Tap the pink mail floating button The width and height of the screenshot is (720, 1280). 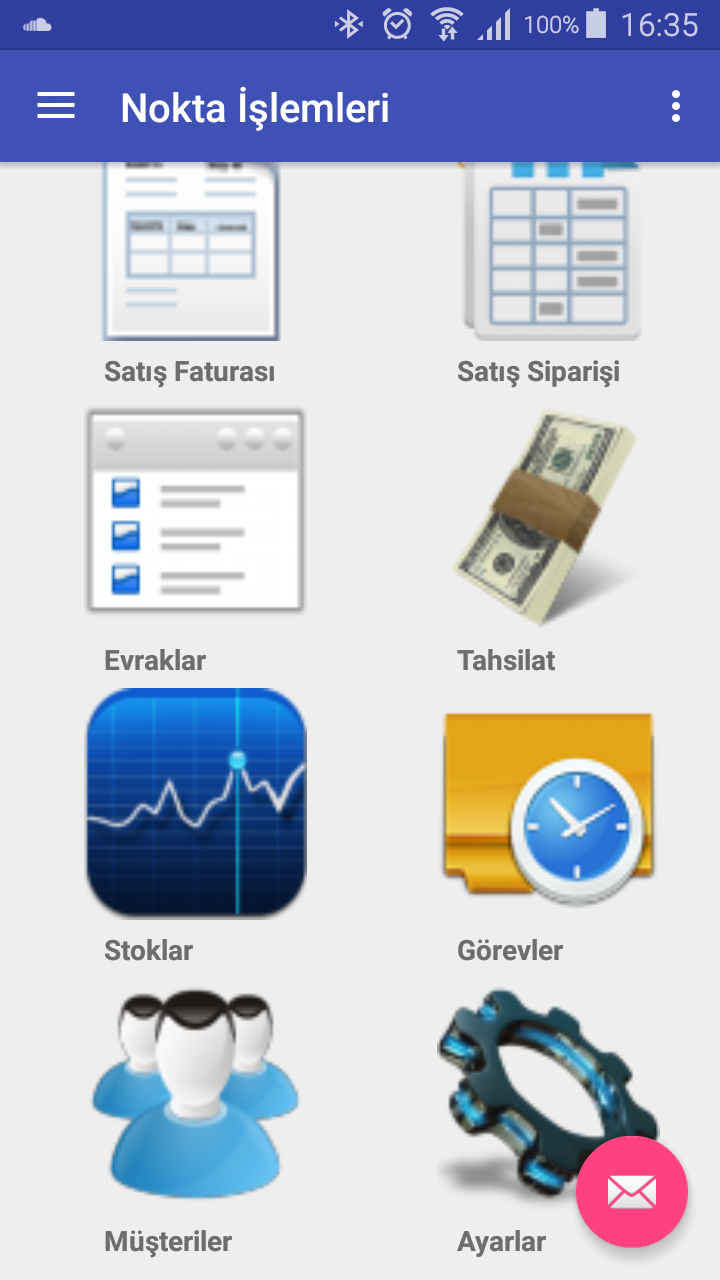[632, 1192]
